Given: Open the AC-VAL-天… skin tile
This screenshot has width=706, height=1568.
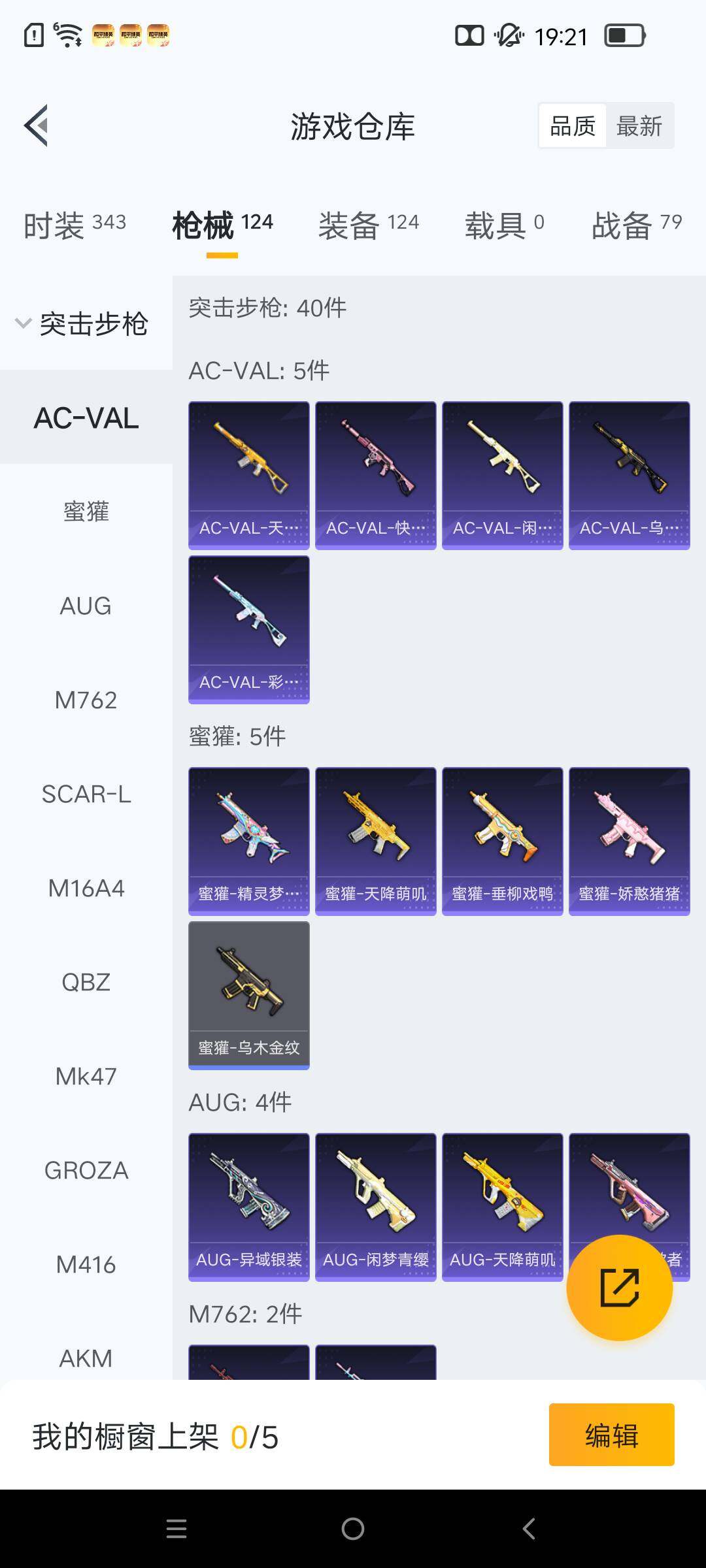Looking at the screenshot, I should pos(248,475).
